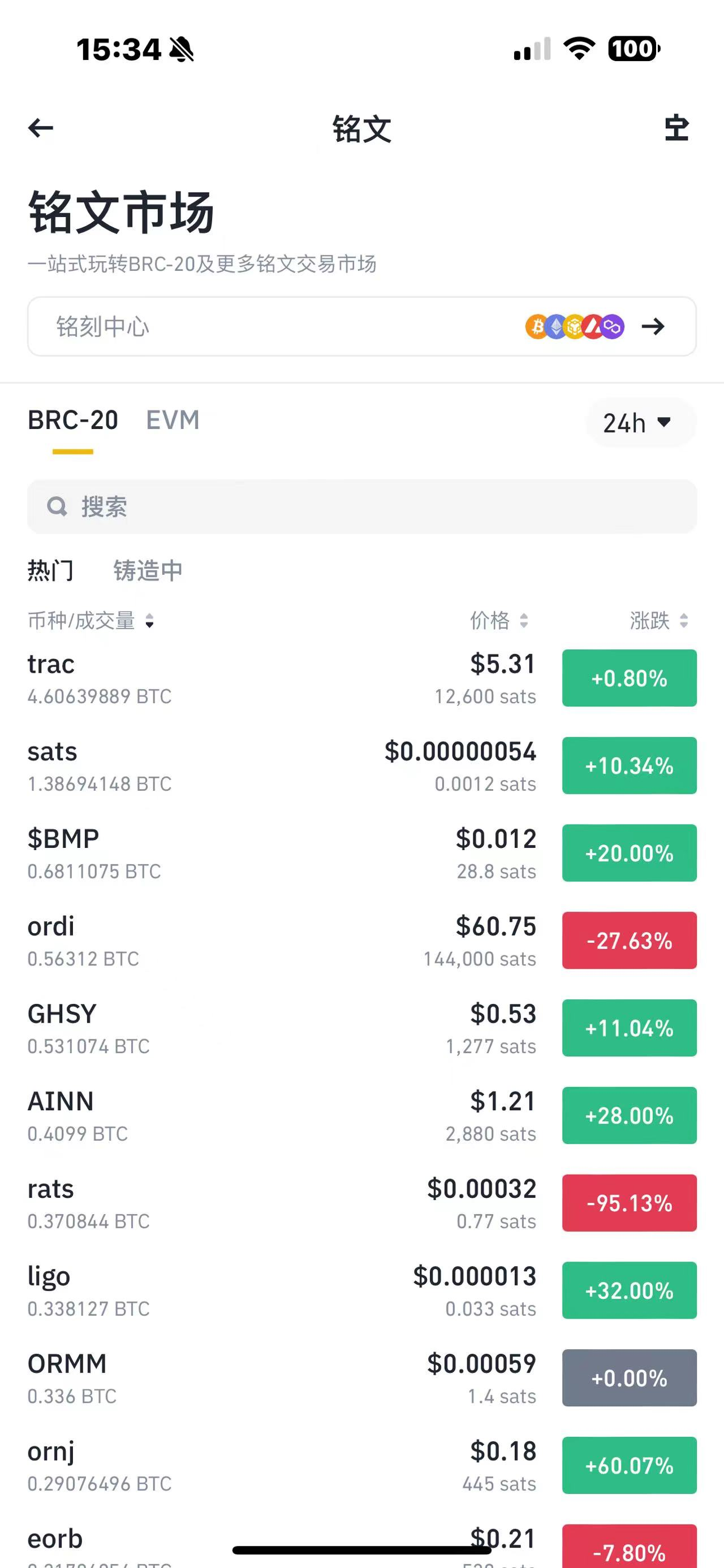Select the 热门 hot tab
This screenshot has width=724, height=1568.
pyautogui.click(x=50, y=570)
